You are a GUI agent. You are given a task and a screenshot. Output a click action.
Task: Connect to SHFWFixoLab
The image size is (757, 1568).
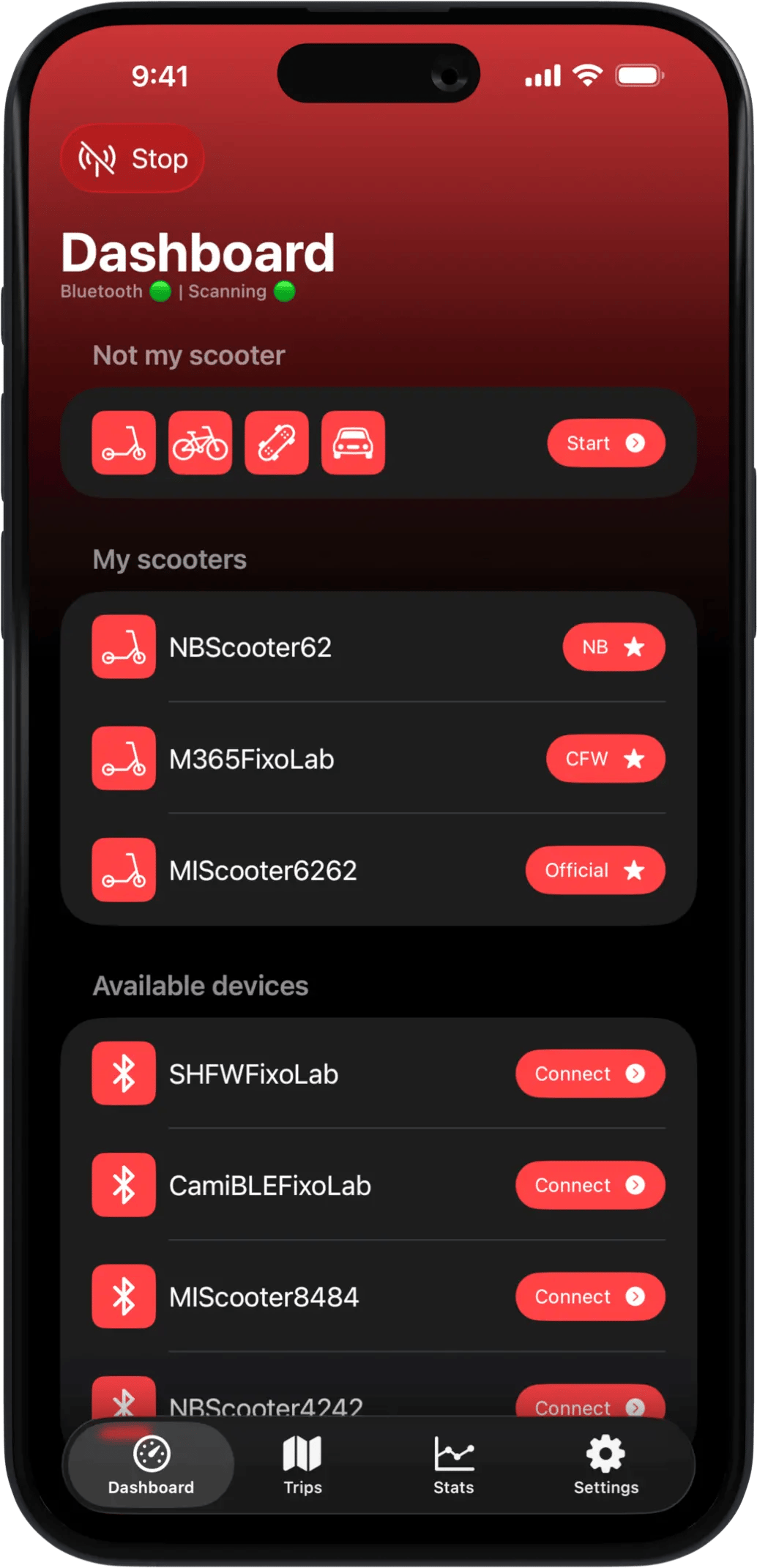coord(590,1074)
